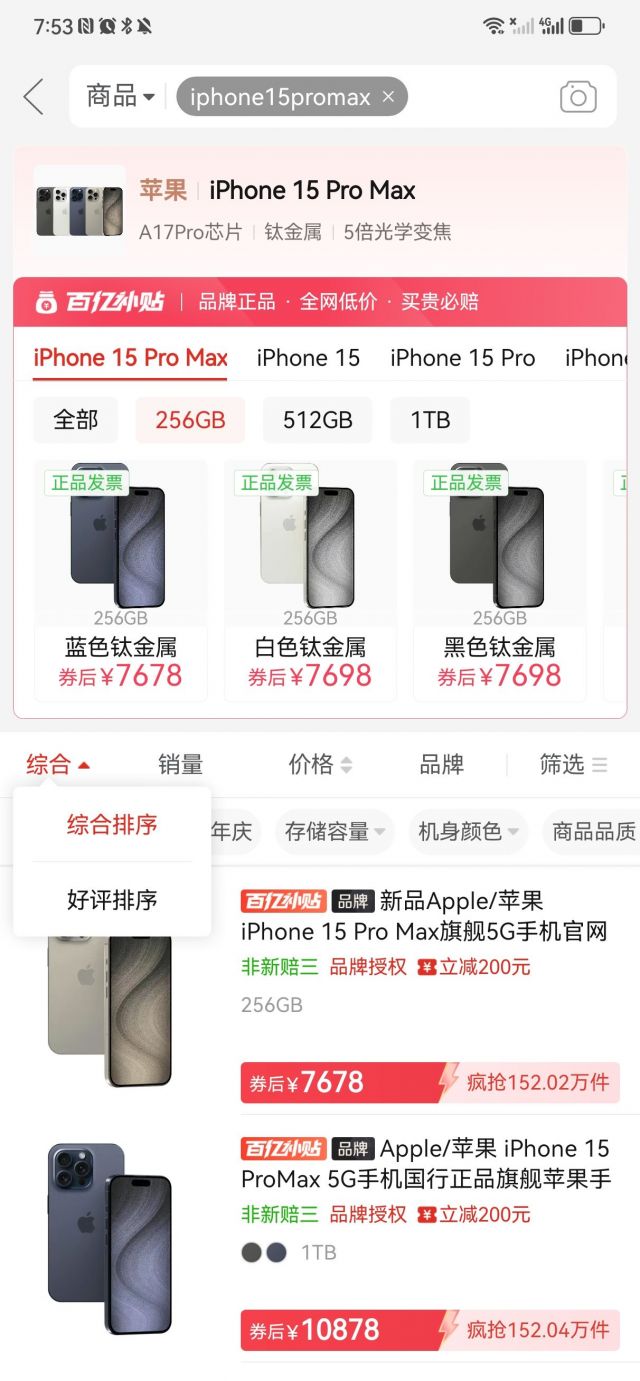The height and width of the screenshot is (1381, 640).
Task: Sort results by 价格
Action: [320, 765]
